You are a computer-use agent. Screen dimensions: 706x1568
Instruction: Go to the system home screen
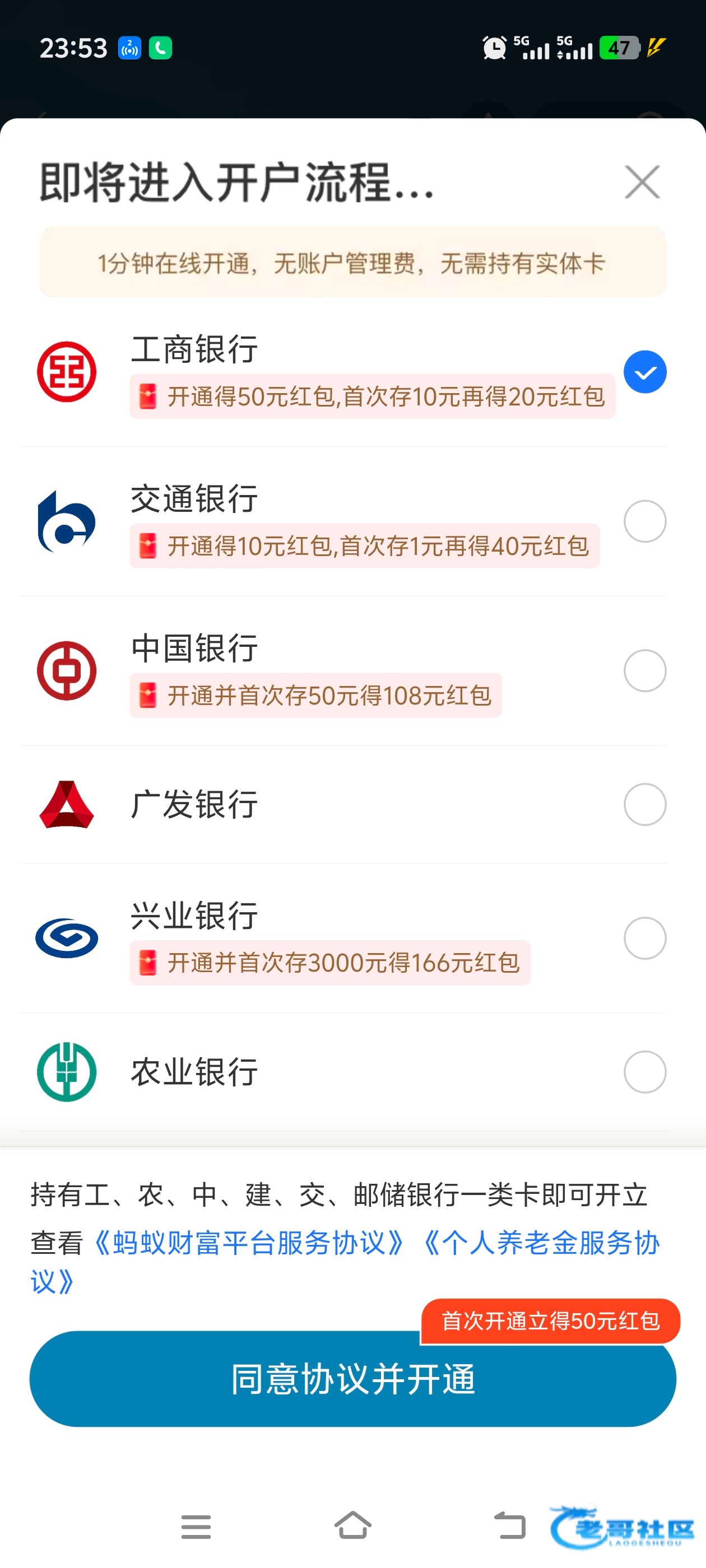tap(352, 1525)
